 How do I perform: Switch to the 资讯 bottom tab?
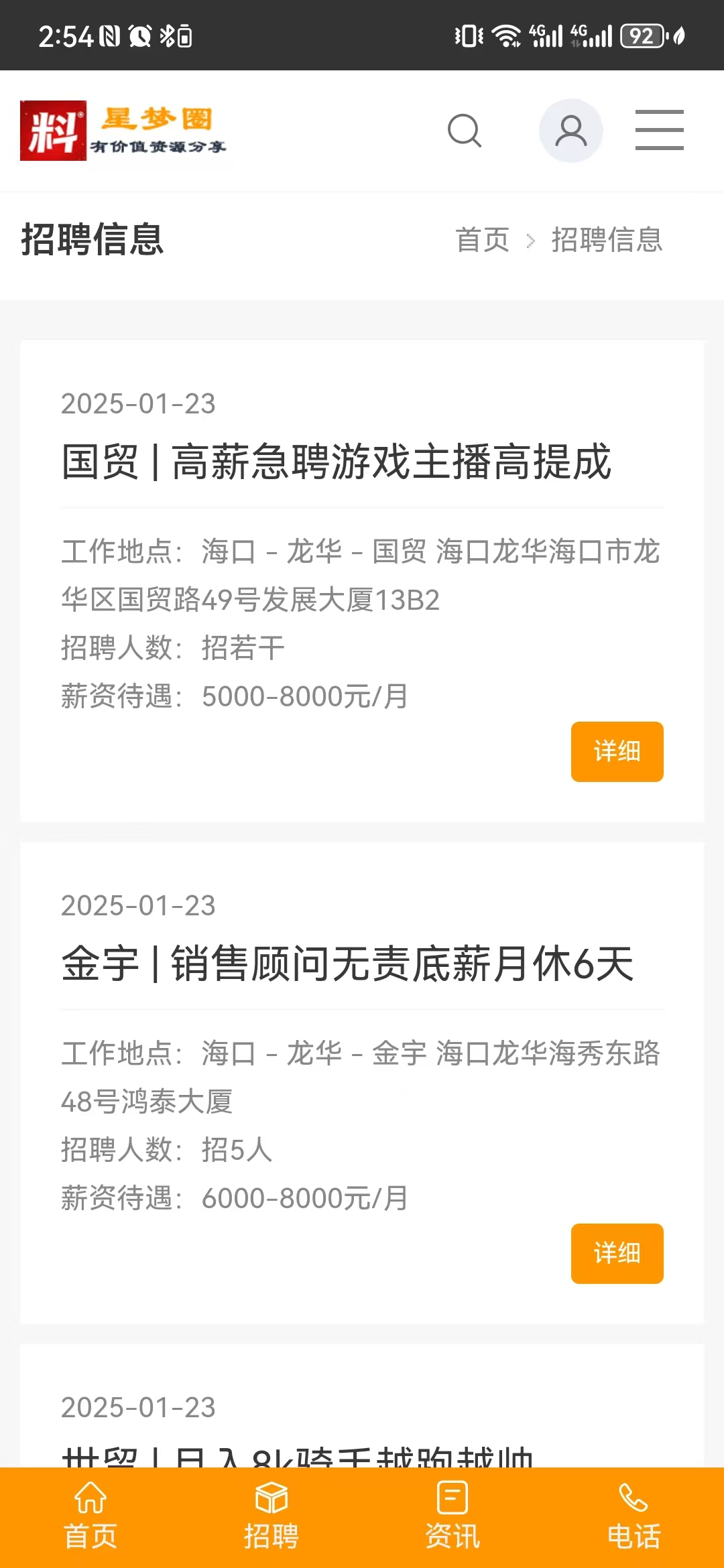pyautogui.click(x=452, y=1518)
